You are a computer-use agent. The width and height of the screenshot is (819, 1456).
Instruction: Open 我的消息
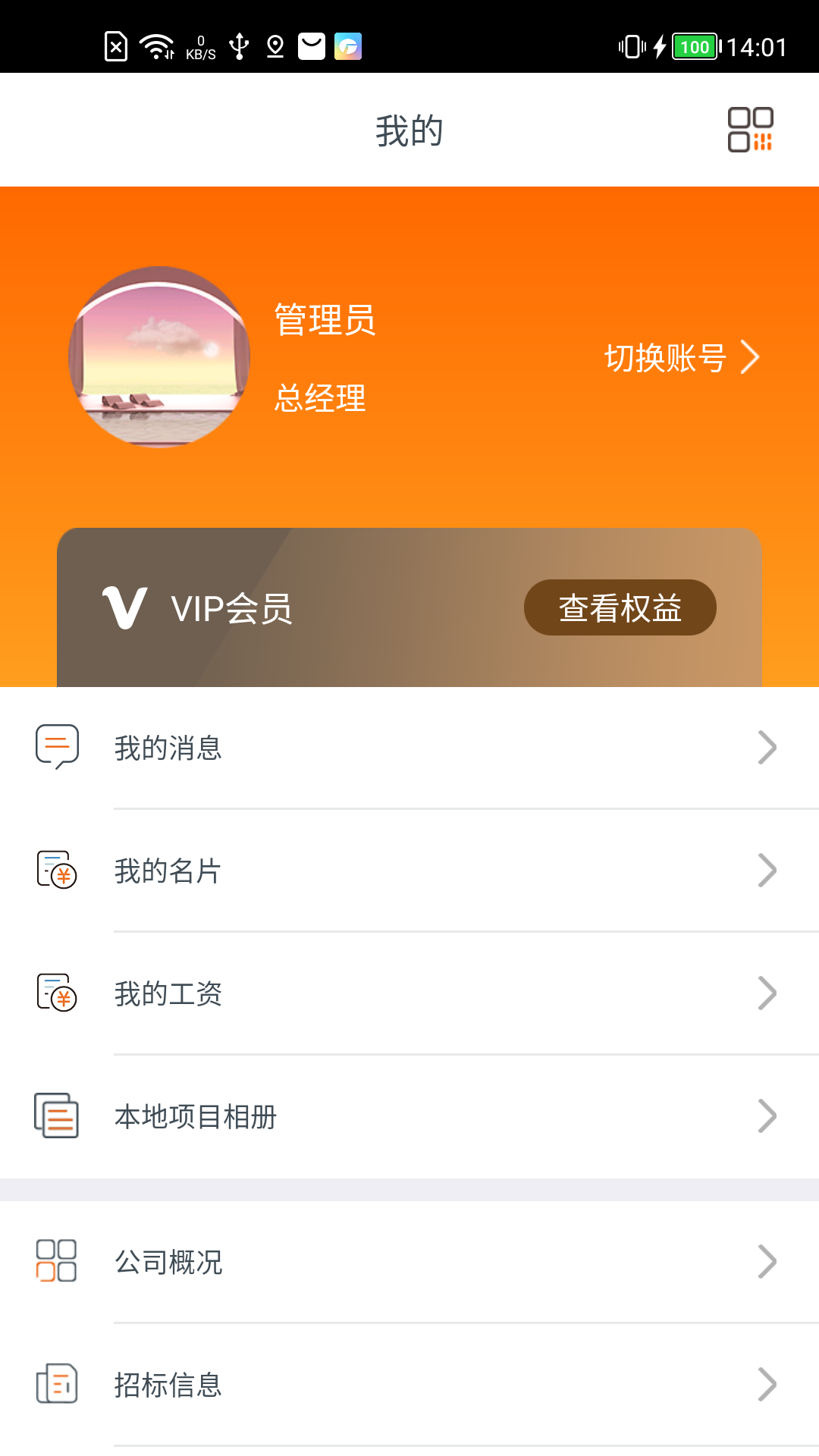409,748
